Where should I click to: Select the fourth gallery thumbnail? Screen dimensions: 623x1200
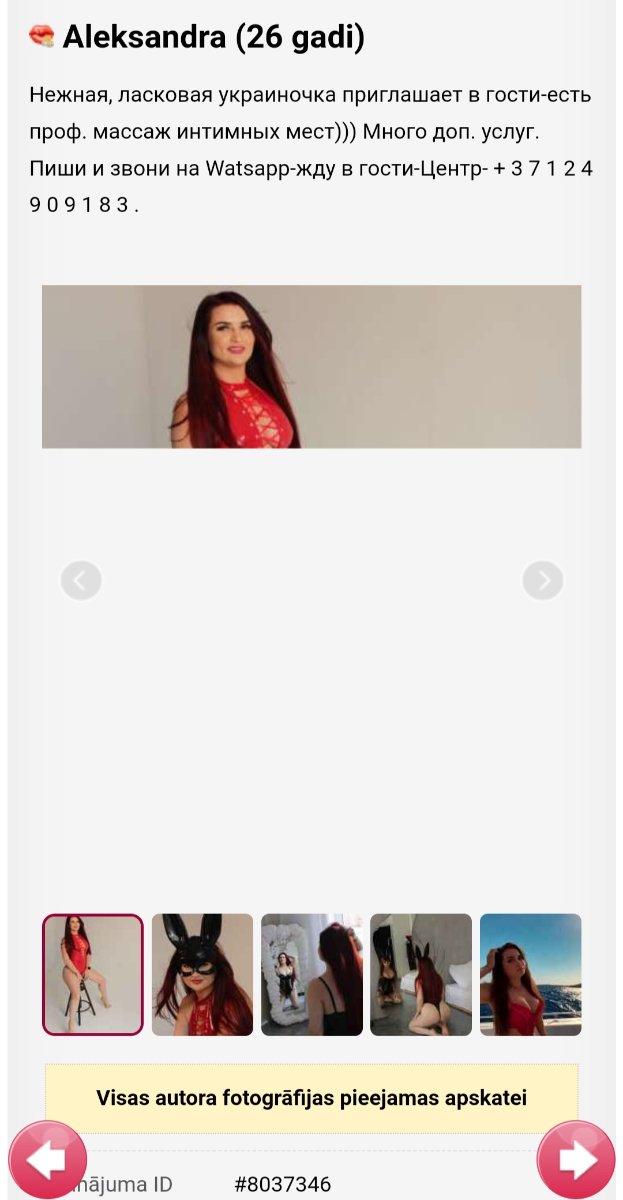tap(421, 975)
